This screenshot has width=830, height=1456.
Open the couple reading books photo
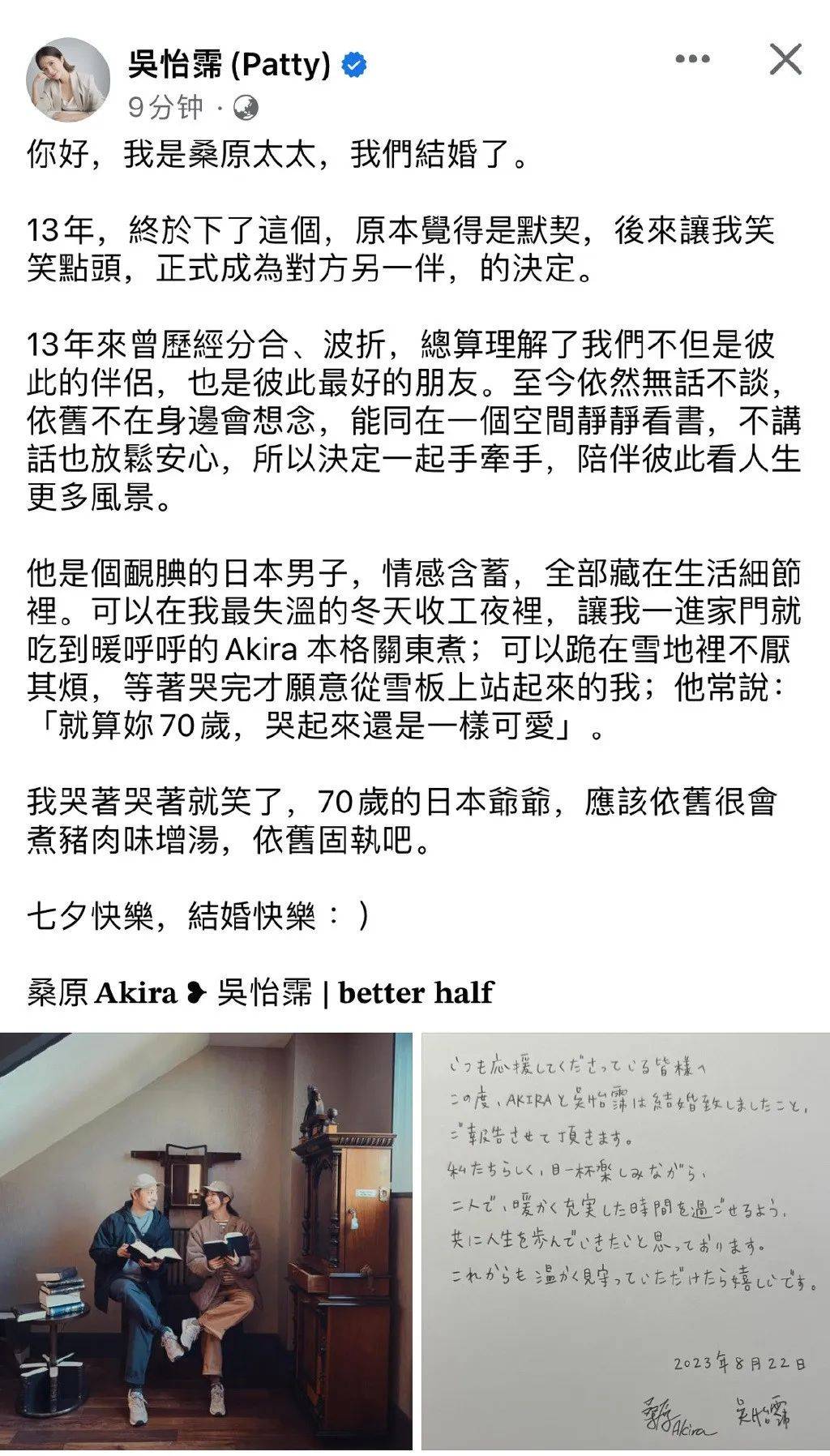pyautogui.click(x=206, y=1240)
